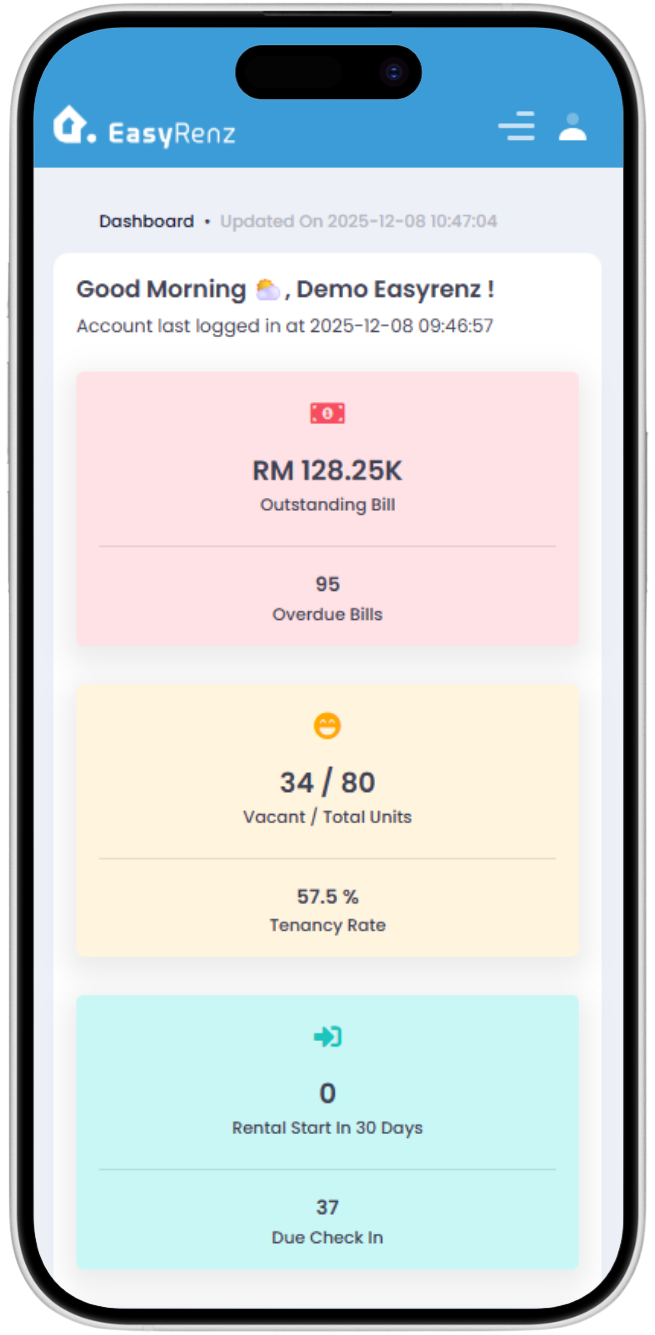Viewport: 655px width, 1335px height.
Task: Open the user profile icon
Action: [572, 126]
